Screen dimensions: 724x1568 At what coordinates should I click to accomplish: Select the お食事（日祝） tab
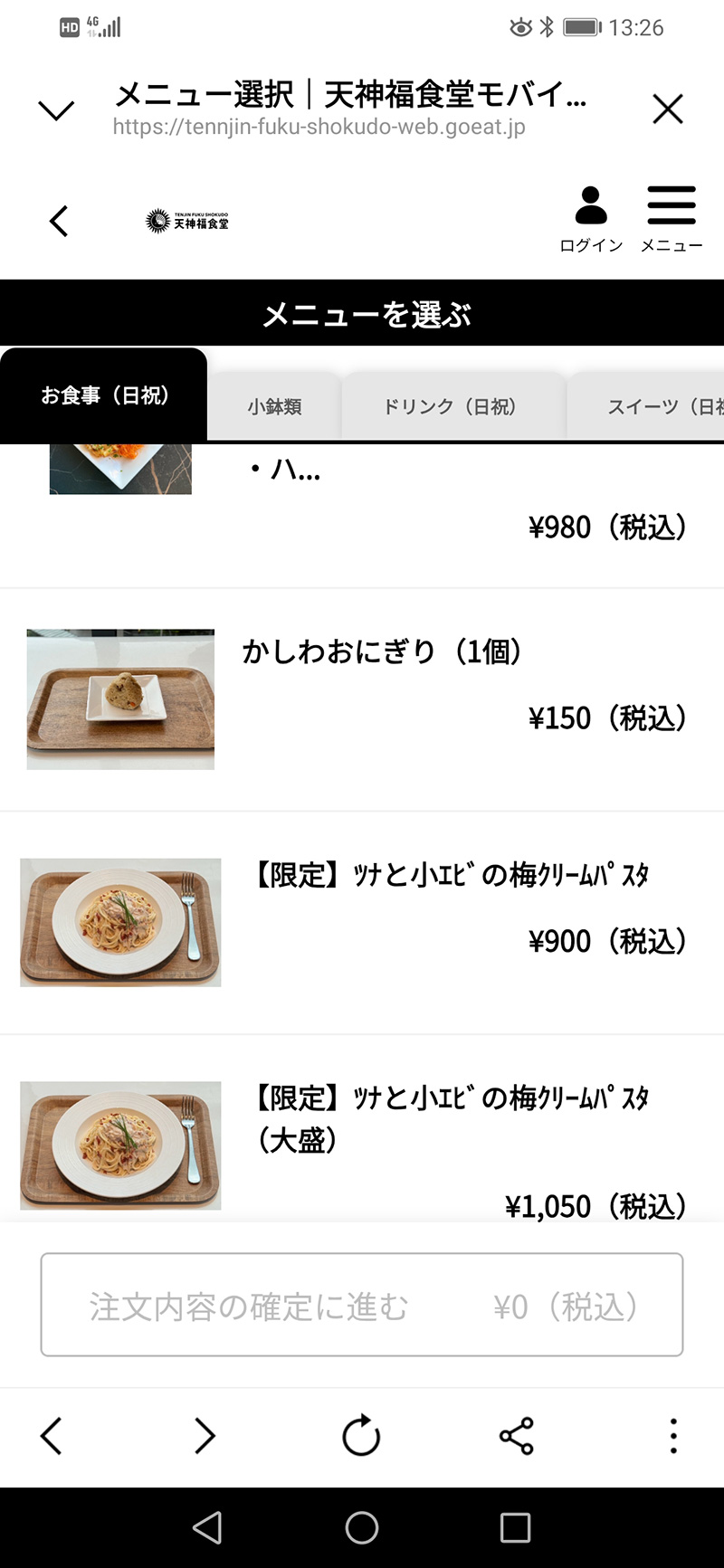pyautogui.click(x=104, y=395)
